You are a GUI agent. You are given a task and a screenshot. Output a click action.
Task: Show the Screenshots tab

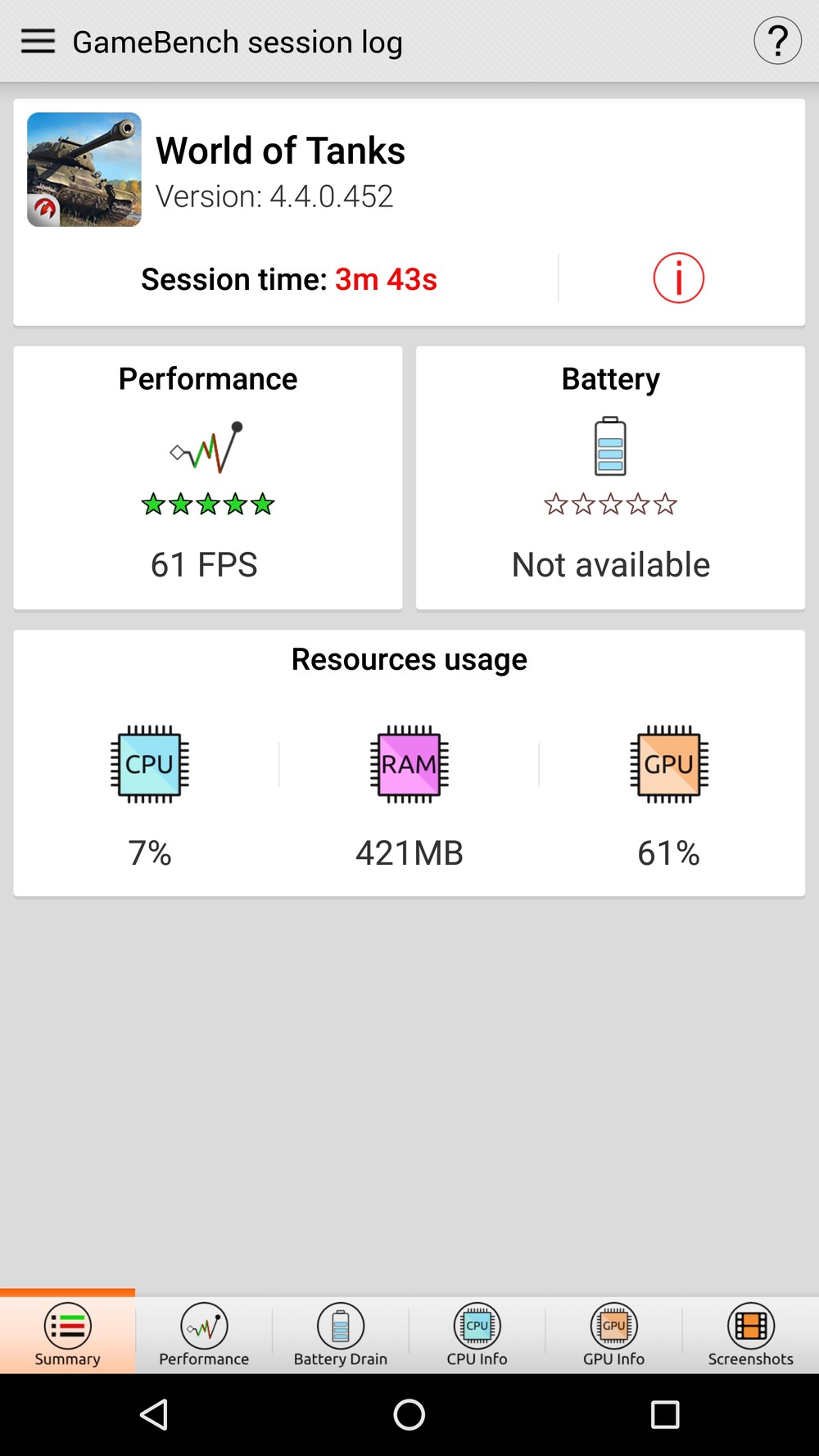tap(750, 1335)
